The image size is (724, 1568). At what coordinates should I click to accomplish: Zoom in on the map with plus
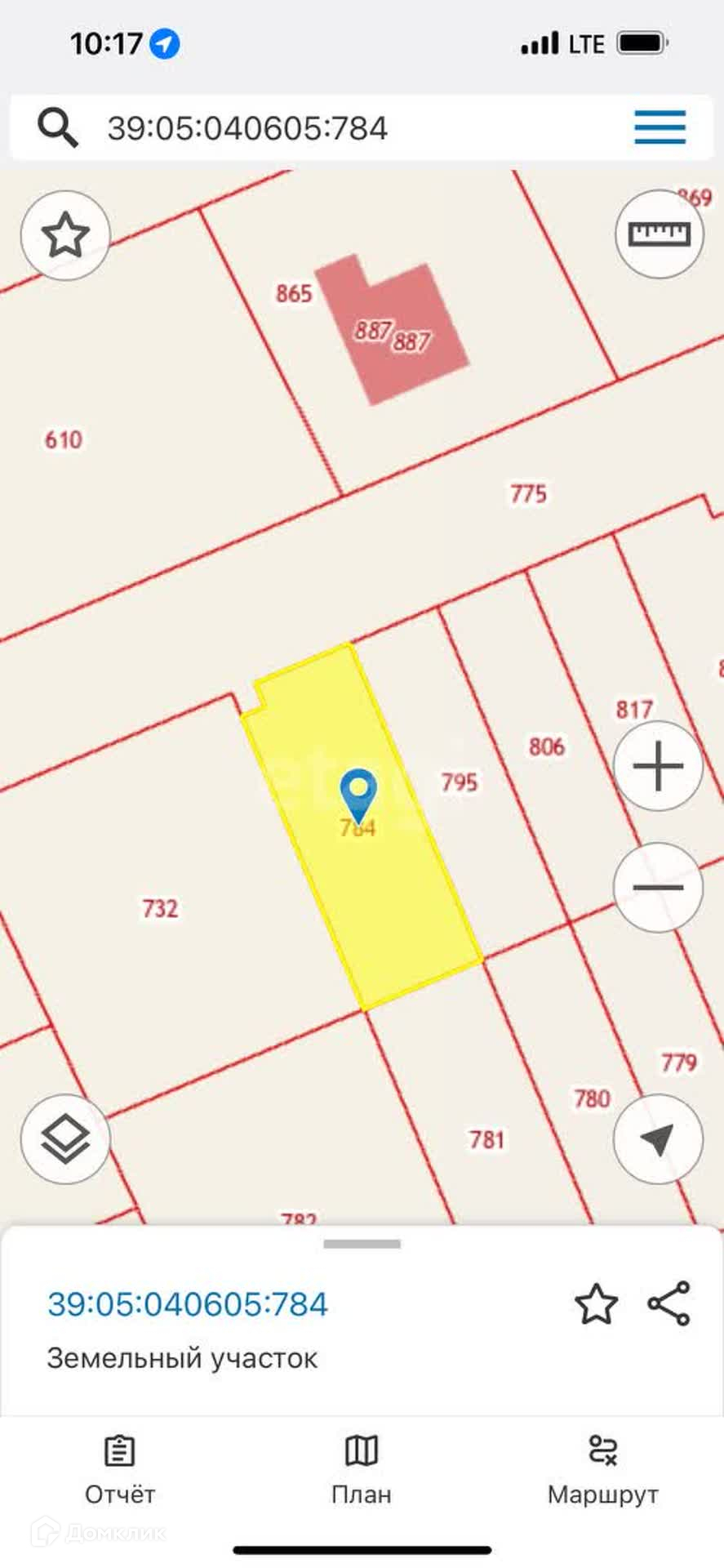[x=658, y=766]
